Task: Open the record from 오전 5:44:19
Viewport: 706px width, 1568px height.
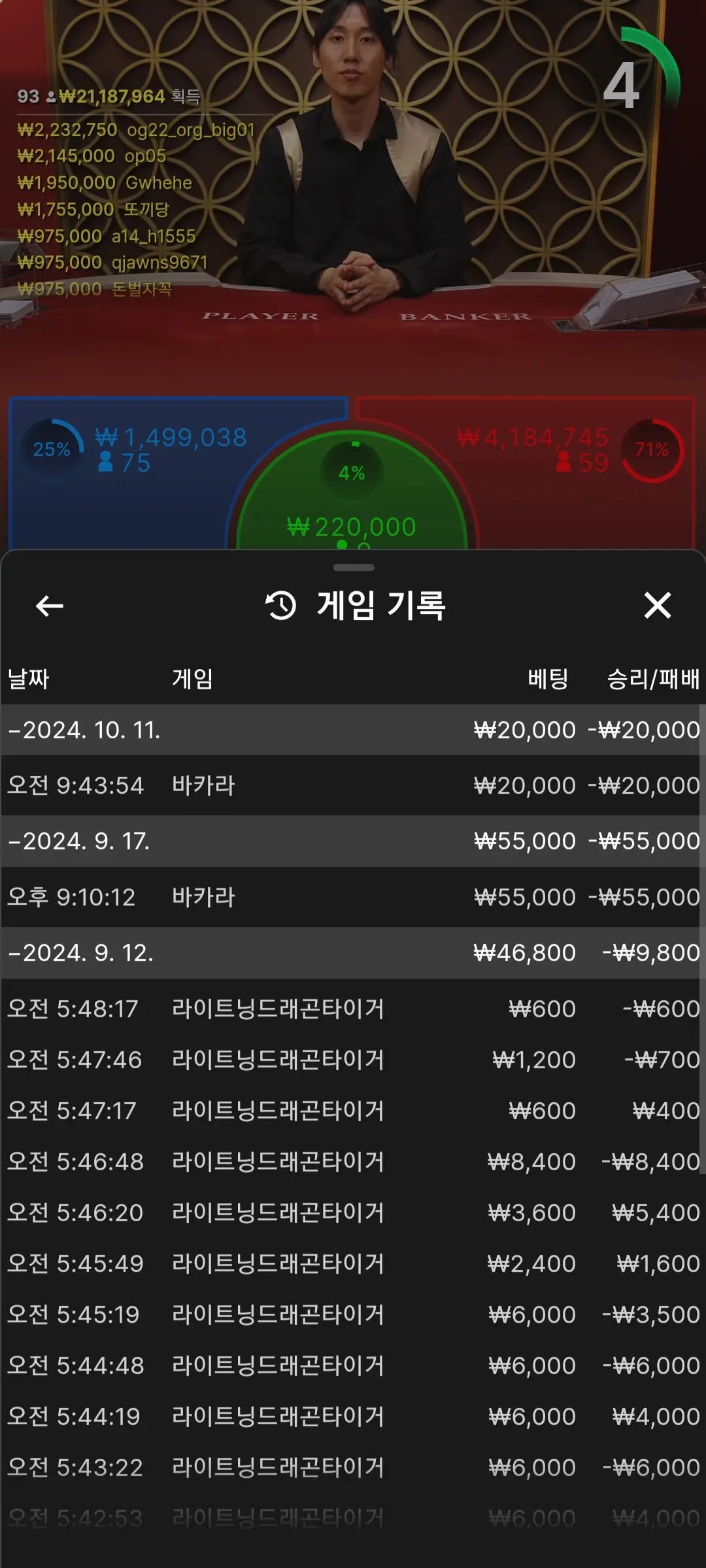Action: click(353, 1416)
